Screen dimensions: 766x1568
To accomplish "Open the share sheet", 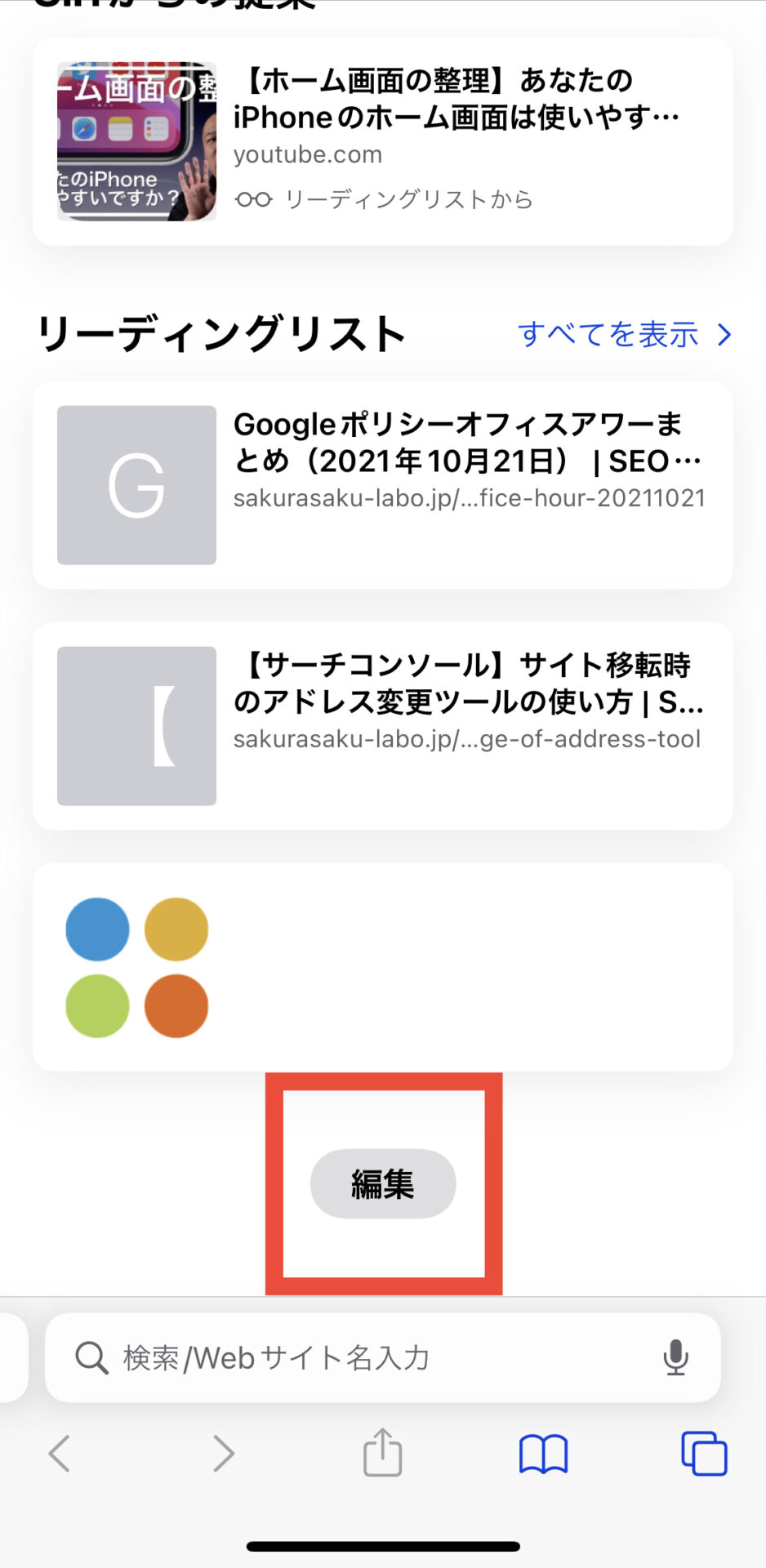I will point(382,1452).
